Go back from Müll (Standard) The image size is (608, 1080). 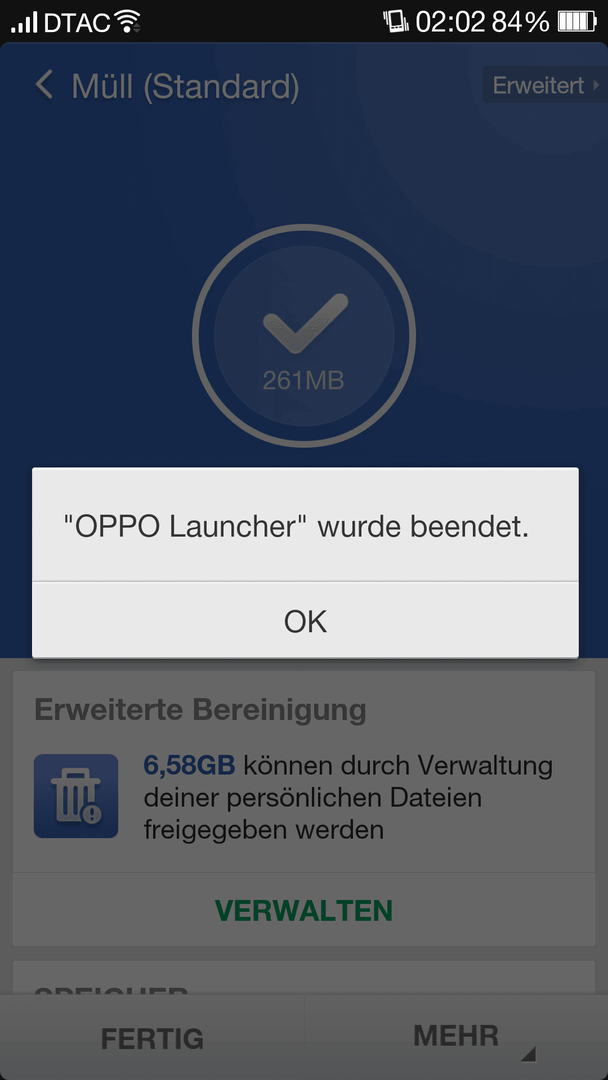click(44, 85)
